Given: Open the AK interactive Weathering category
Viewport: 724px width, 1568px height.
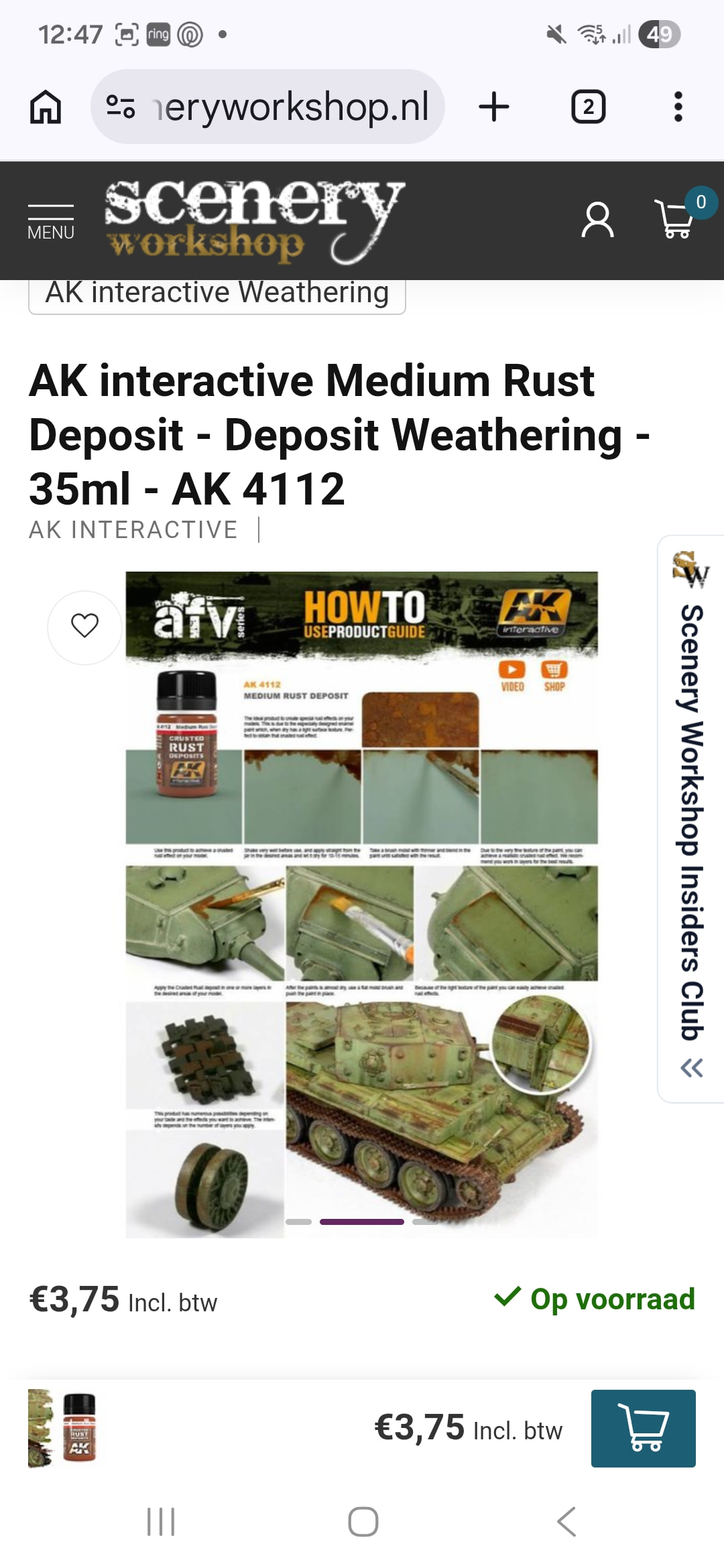Looking at the screenshot, I should tap(217, 293).
